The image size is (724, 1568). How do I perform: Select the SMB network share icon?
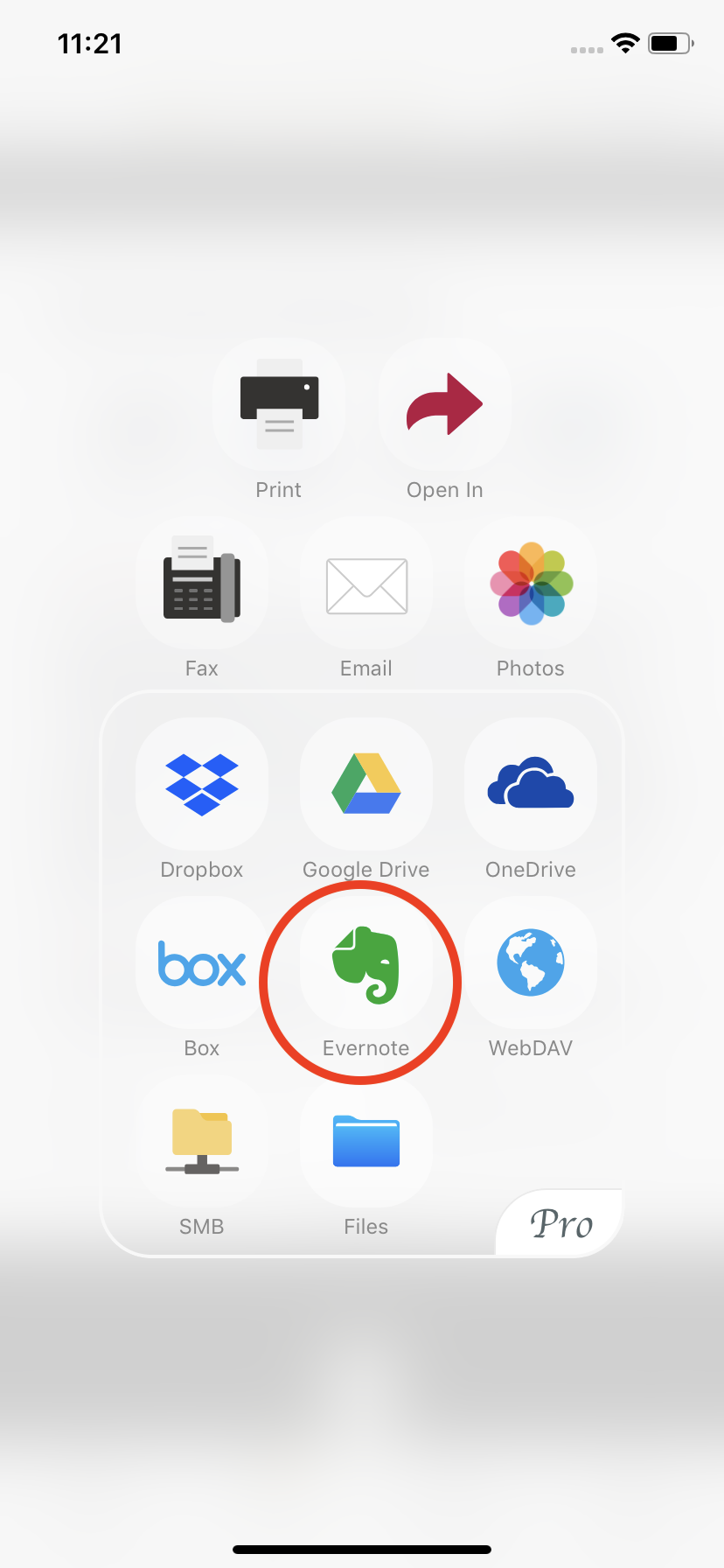point(202,1141)
